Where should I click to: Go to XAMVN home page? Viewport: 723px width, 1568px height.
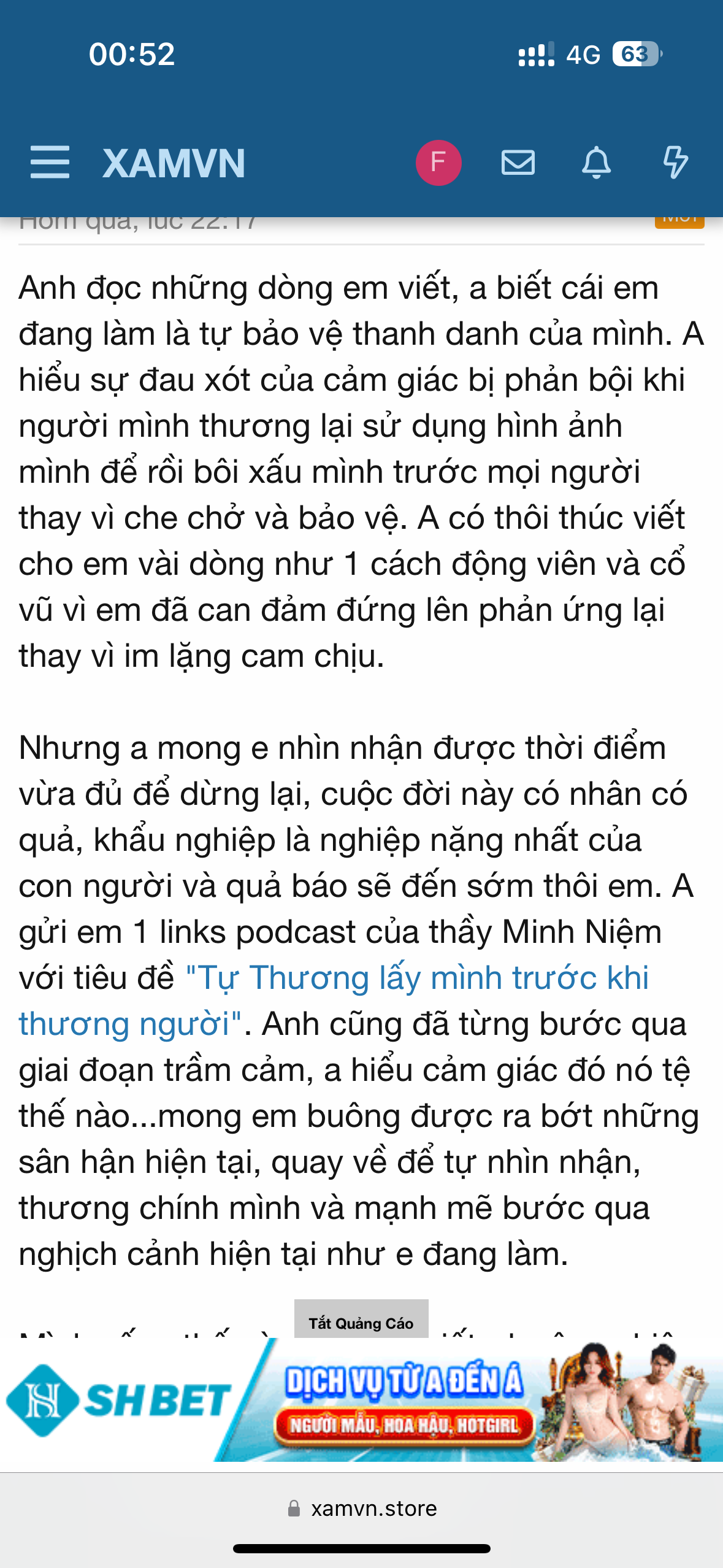point(174,164)
